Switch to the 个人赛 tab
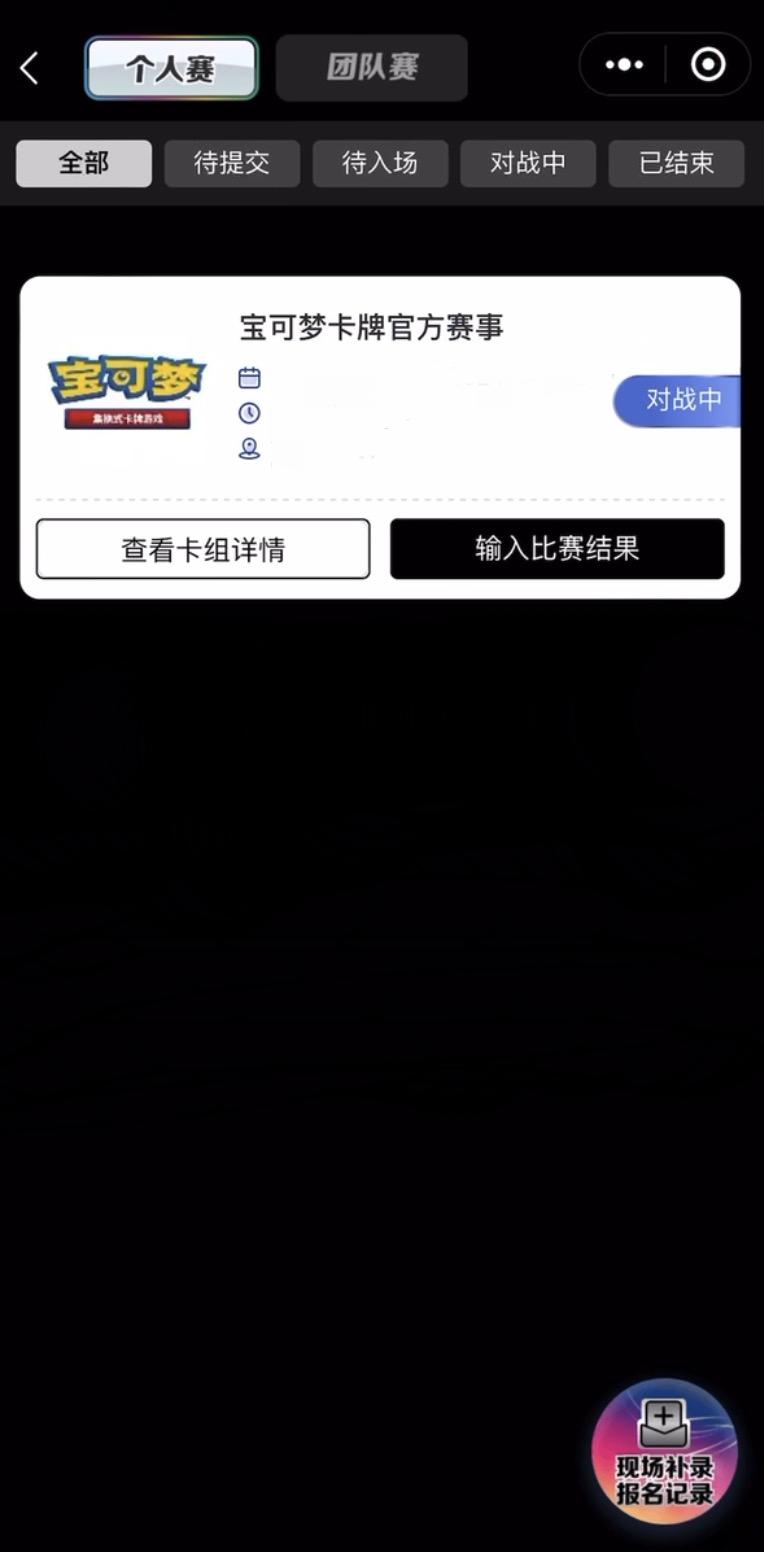The image size is (764, 1552). [x=171, y=68]
